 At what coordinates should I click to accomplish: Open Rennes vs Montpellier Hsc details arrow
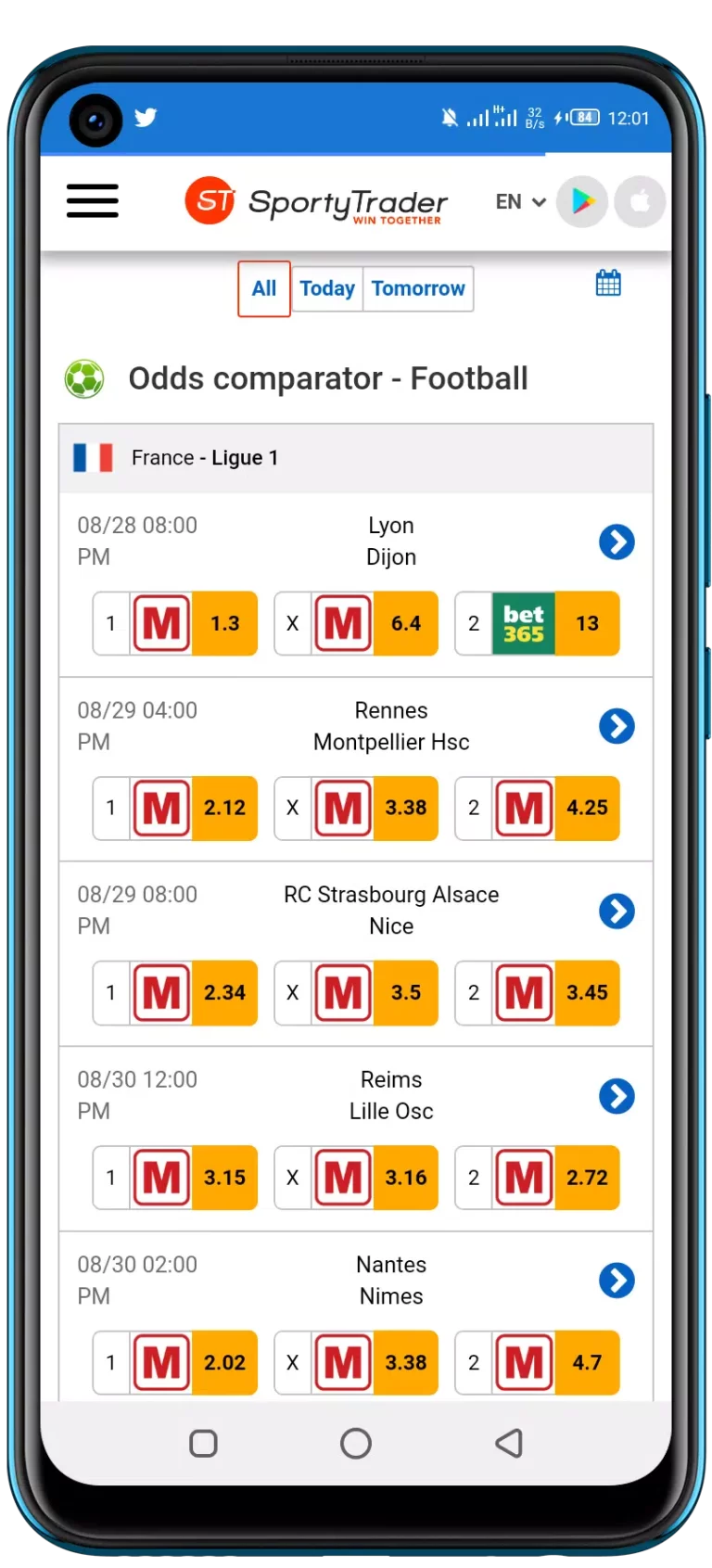617,726
